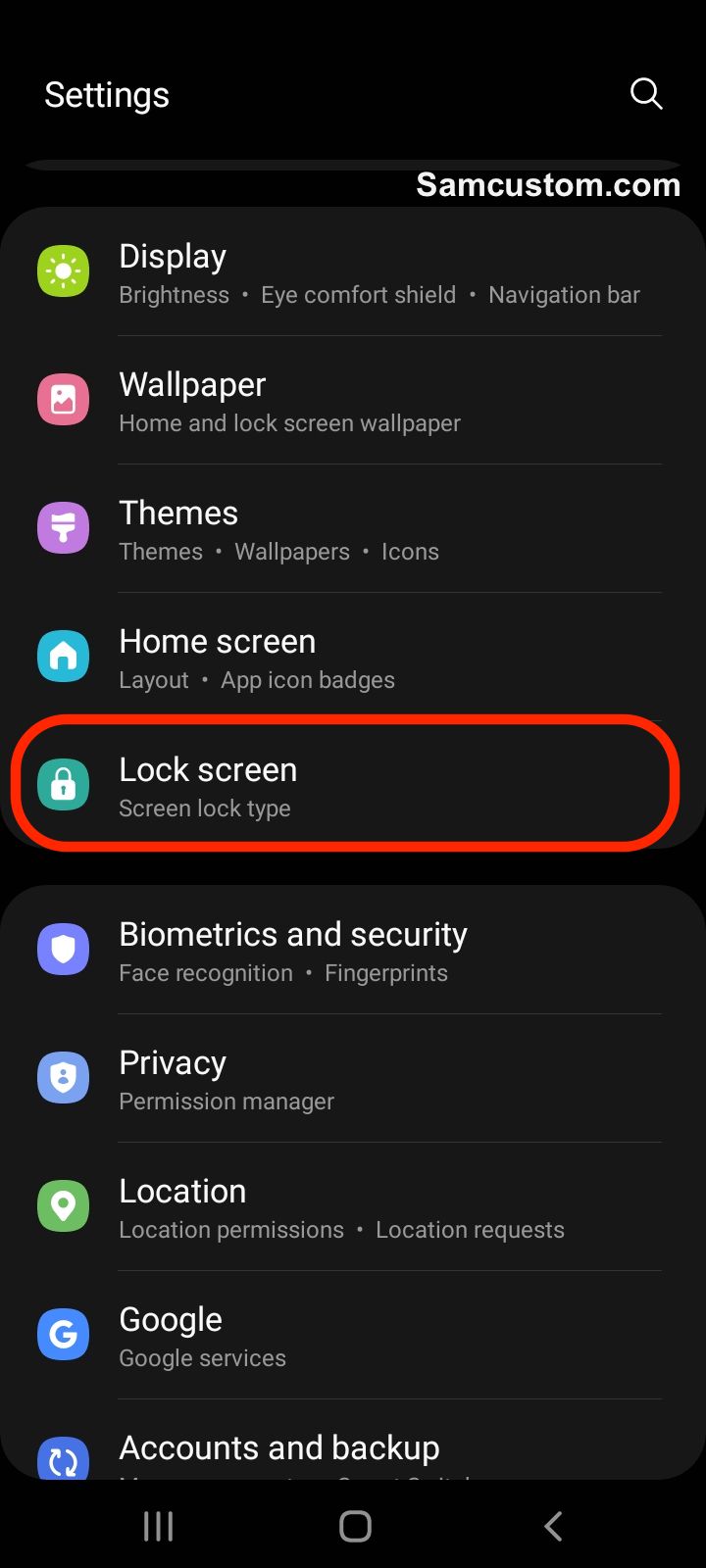Open Privacy settings
The image size is (706, 1568).
[353, 1079]
